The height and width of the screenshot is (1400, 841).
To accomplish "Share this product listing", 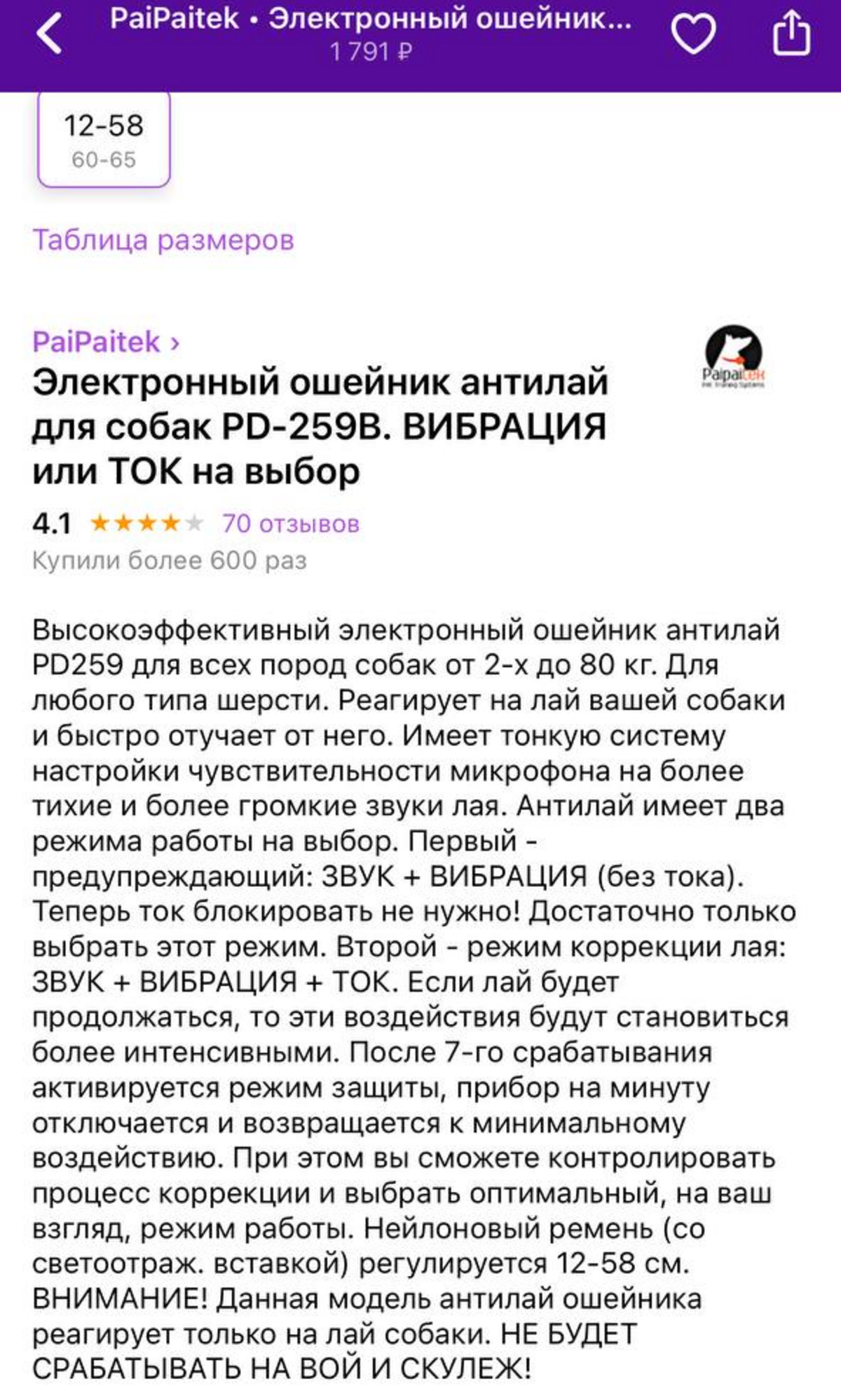I will point(791,34).
